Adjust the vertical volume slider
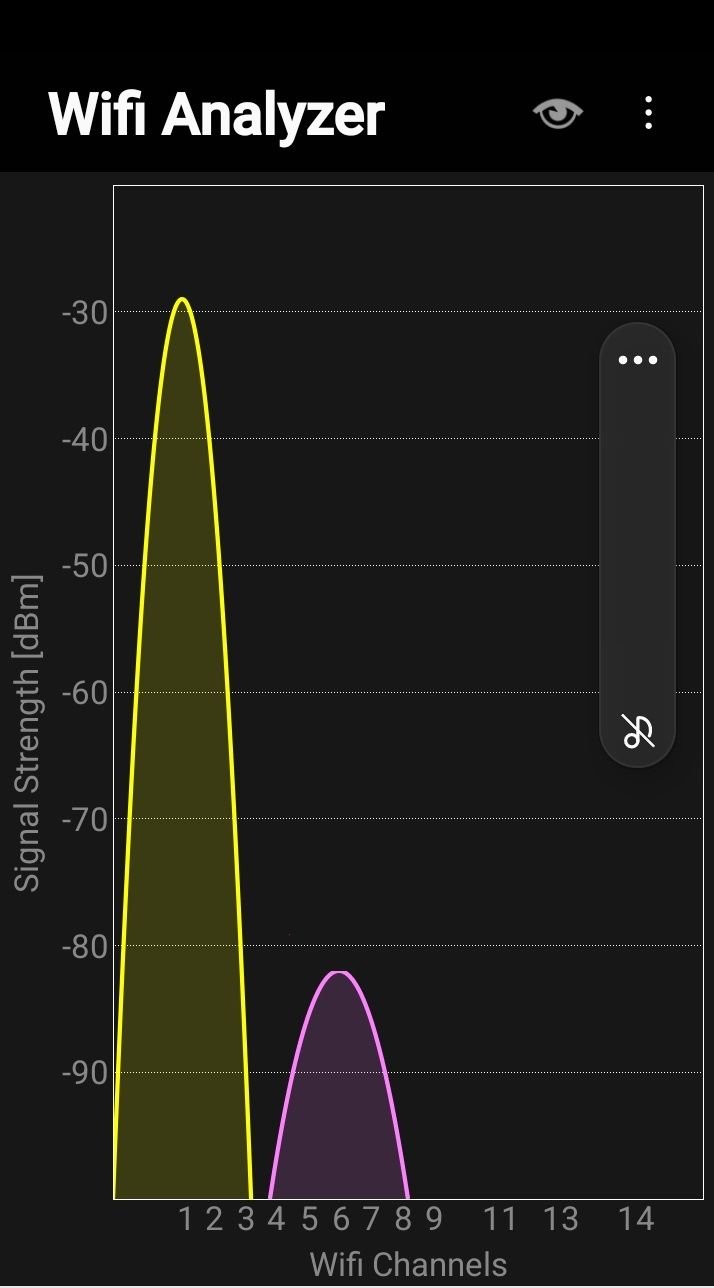The height and width of the screenshot is (1288, 714). tap(638, 545)
